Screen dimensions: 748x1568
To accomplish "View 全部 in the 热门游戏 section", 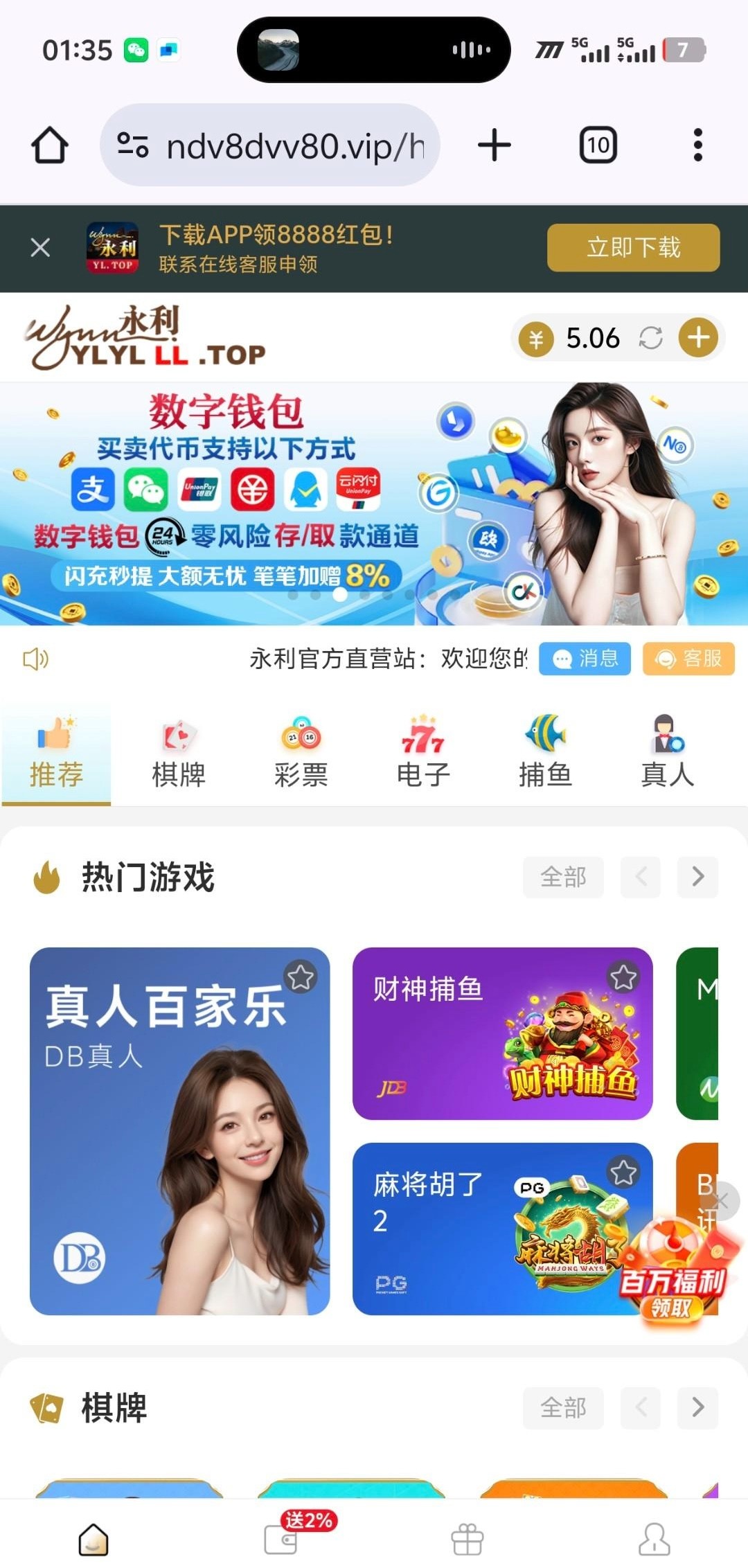I will (563, 877).
